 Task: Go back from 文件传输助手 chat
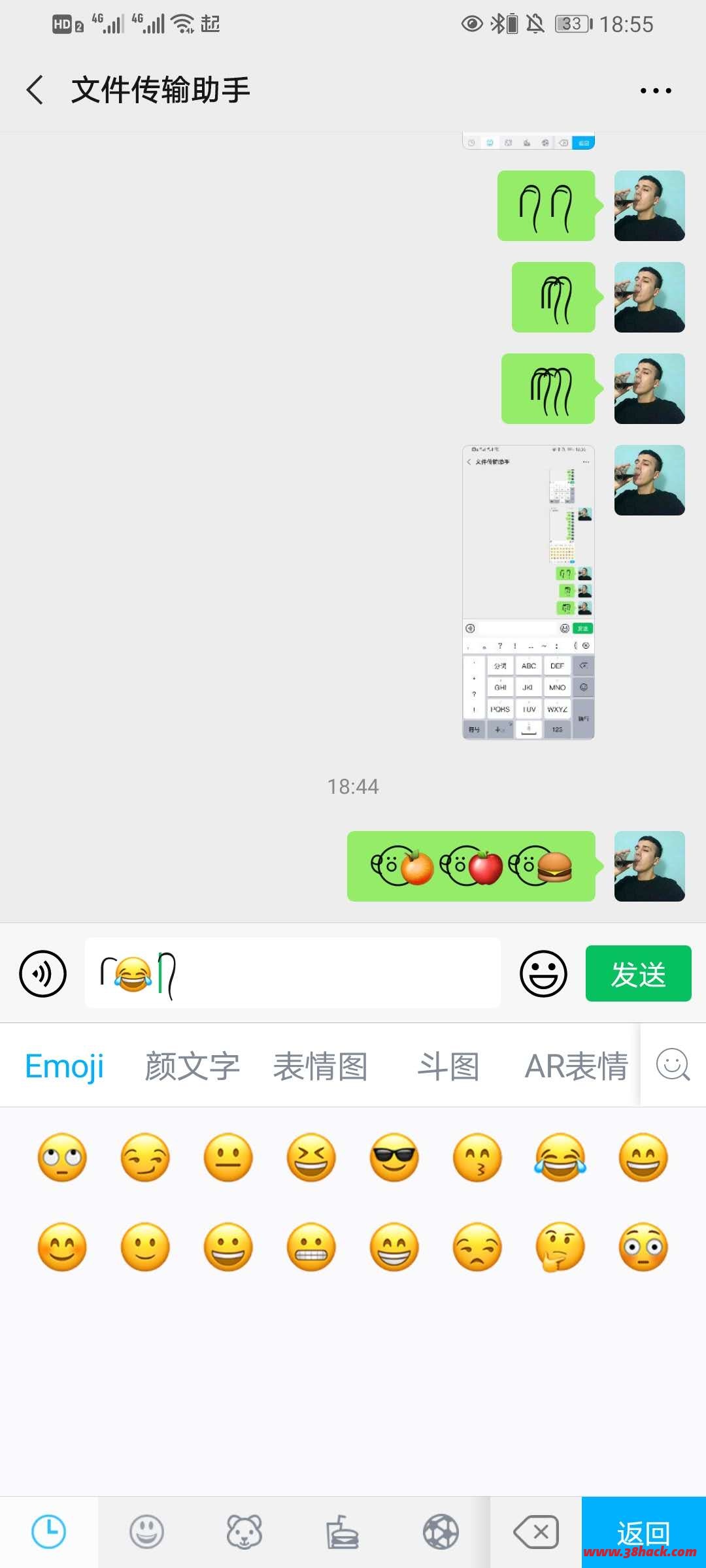(x=35, y=90)
